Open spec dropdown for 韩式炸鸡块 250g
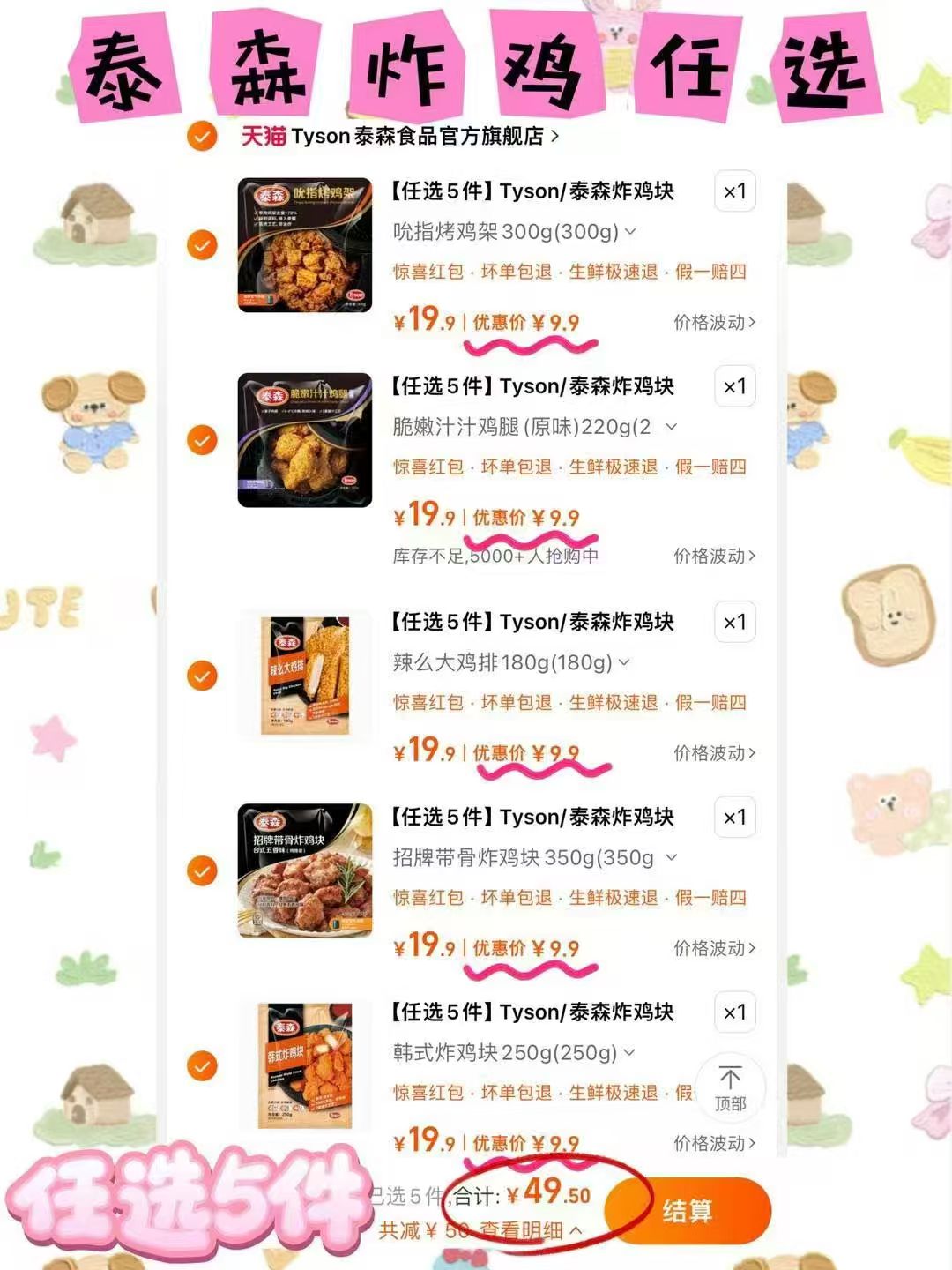The height and width of the screenshot is (1270, 952). 627,1052
